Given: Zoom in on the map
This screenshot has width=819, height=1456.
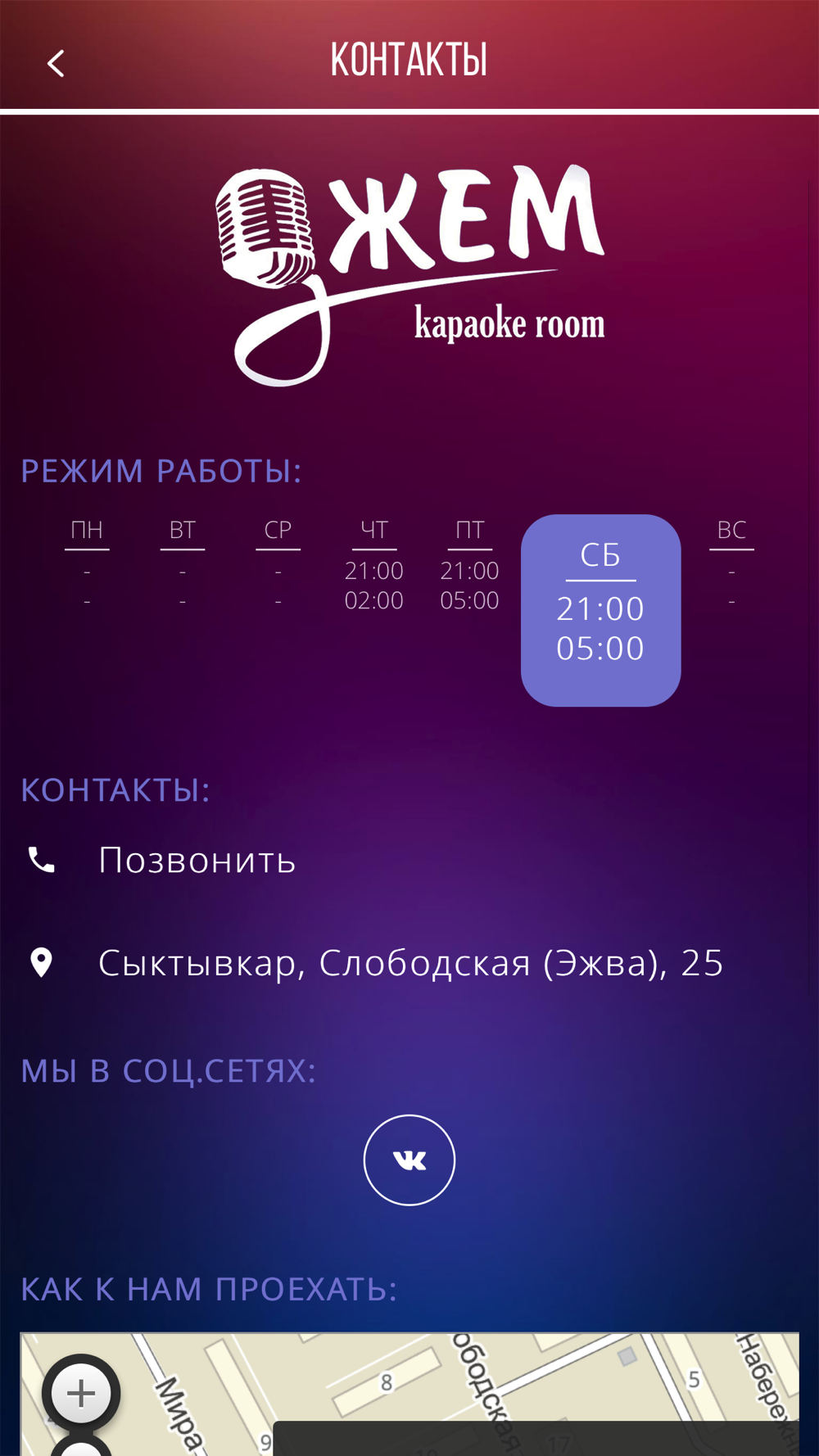Looking at the screenshot, I should click(x=81, y=1392).
